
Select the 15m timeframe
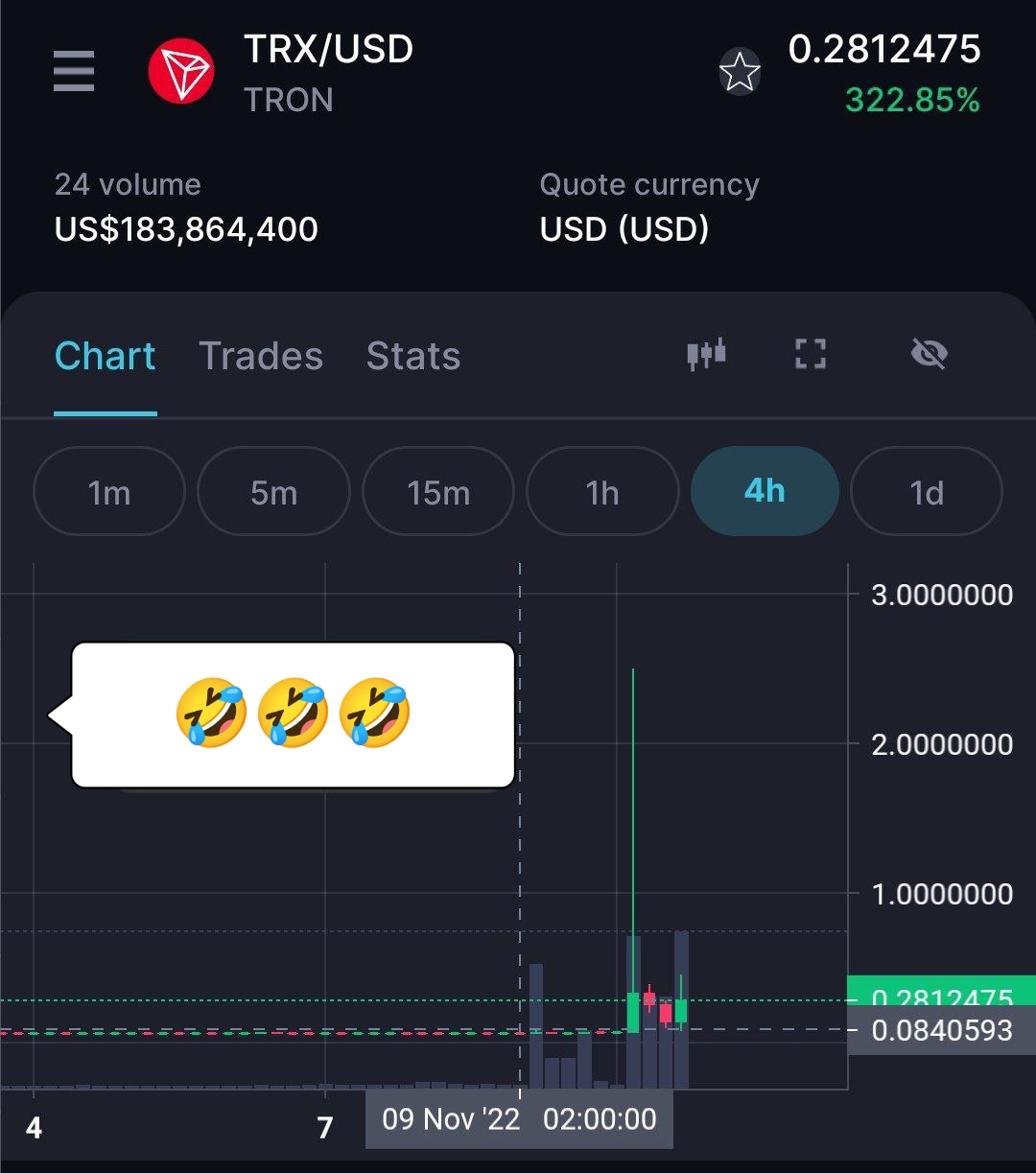[438, 492]
